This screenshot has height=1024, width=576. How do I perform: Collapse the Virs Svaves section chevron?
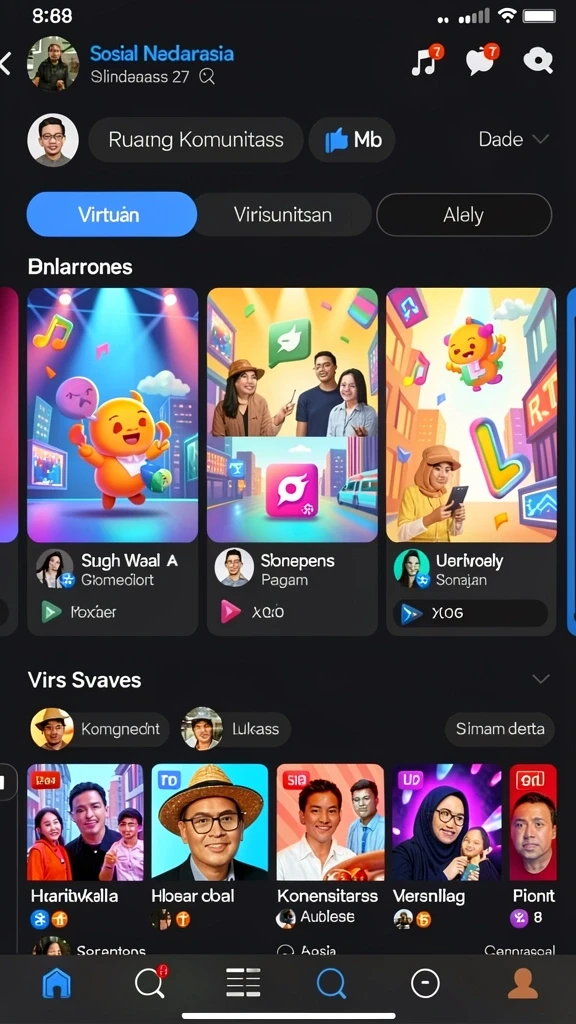[541, 679]
